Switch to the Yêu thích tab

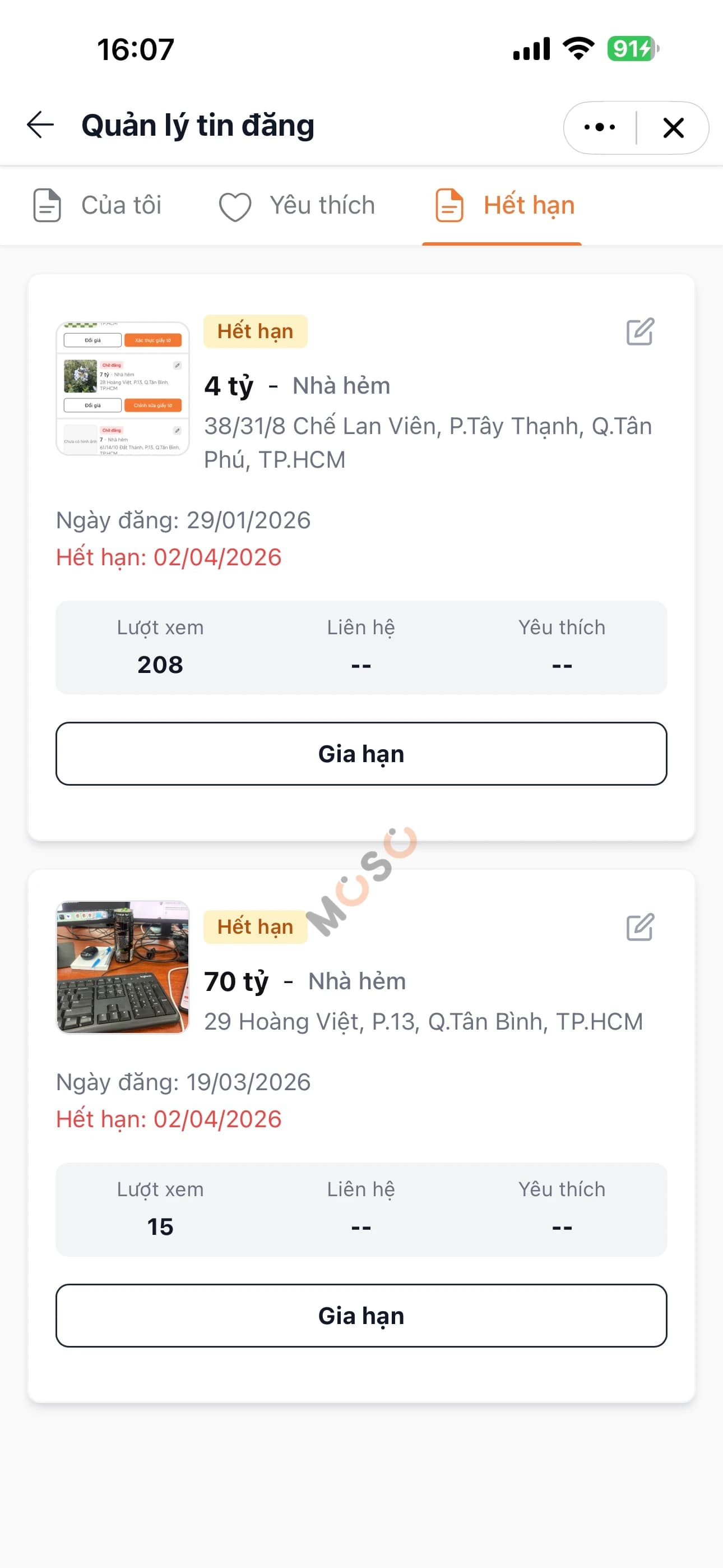pyautogui.click(x=297, y=205)
